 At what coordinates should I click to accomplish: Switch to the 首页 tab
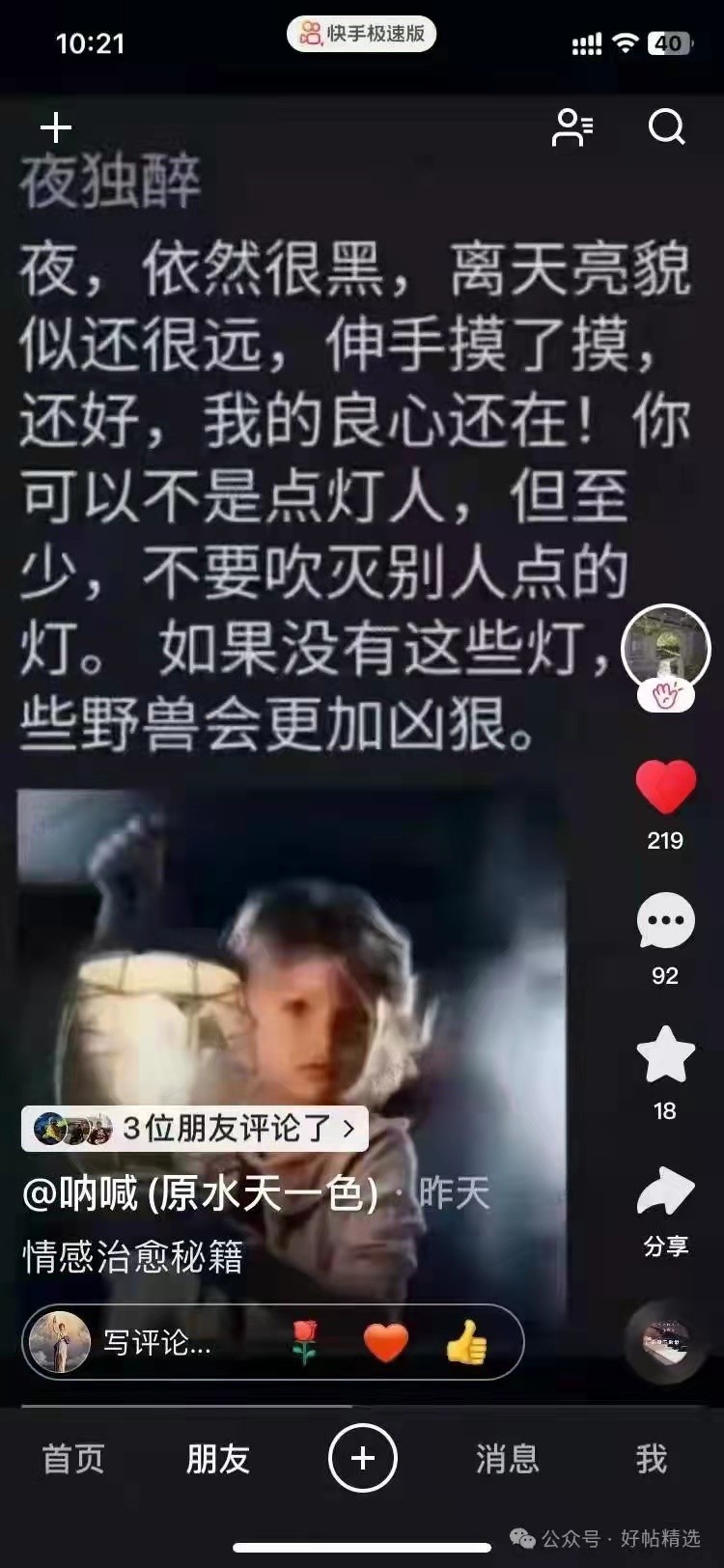pyautogui.click(x=73, y=1459)
